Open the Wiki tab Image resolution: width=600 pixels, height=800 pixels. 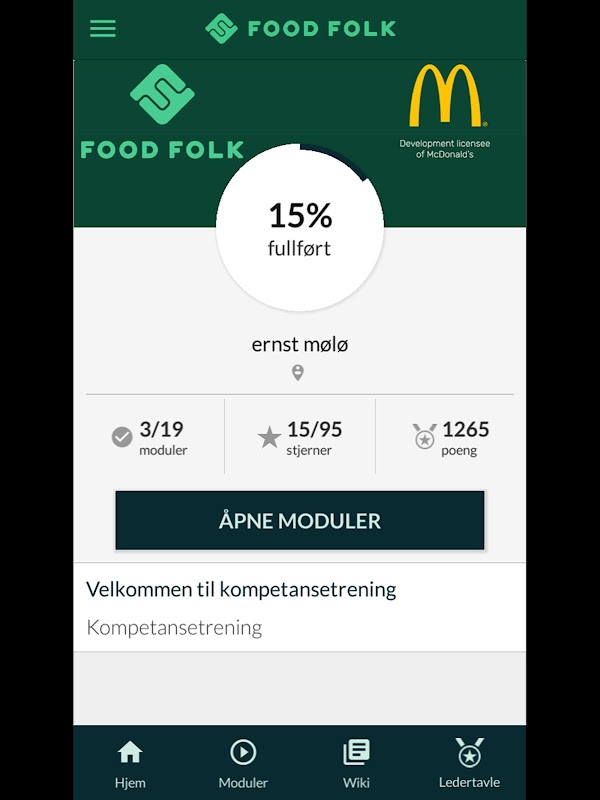click(356, 764)
